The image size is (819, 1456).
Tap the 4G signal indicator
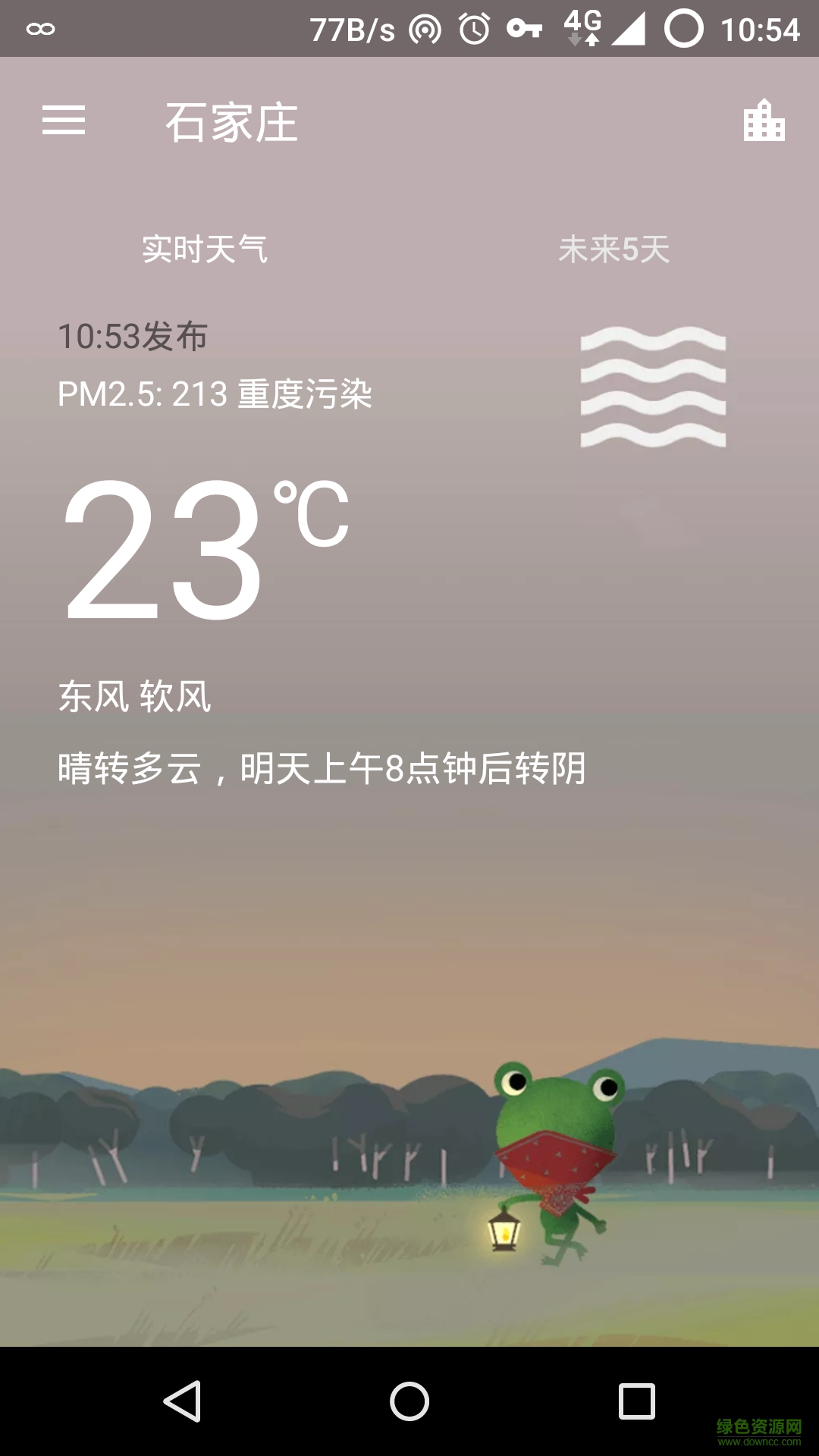point(581,27)
